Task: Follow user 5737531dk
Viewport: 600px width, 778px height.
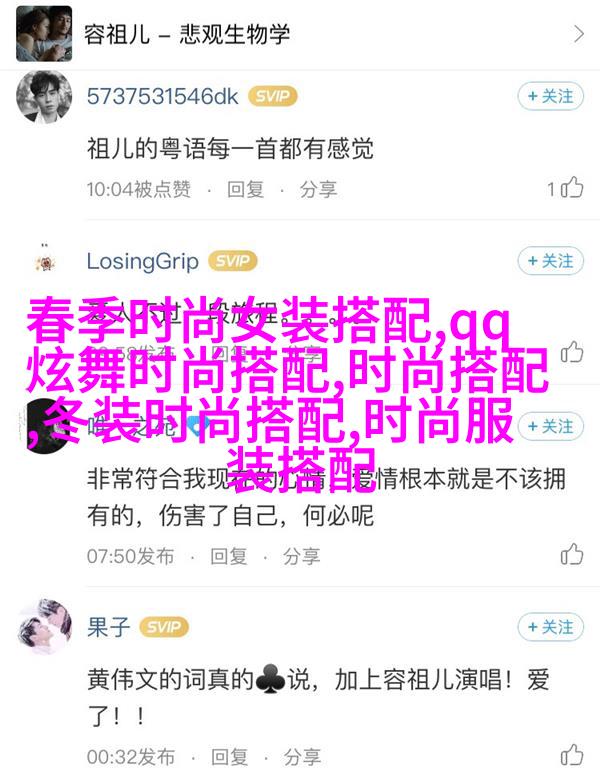Action: tap(550, 96)
